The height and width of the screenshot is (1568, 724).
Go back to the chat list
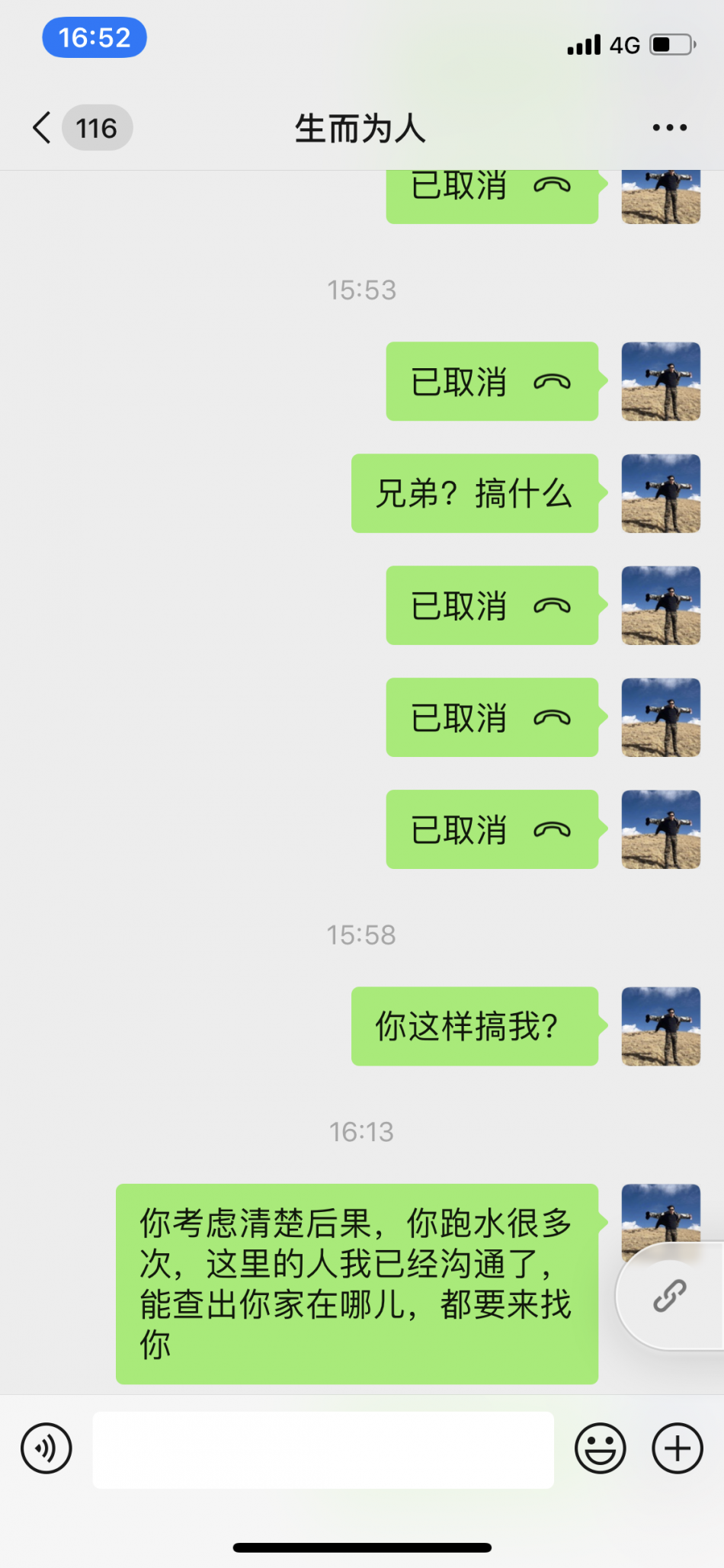(x=43, y=127)
